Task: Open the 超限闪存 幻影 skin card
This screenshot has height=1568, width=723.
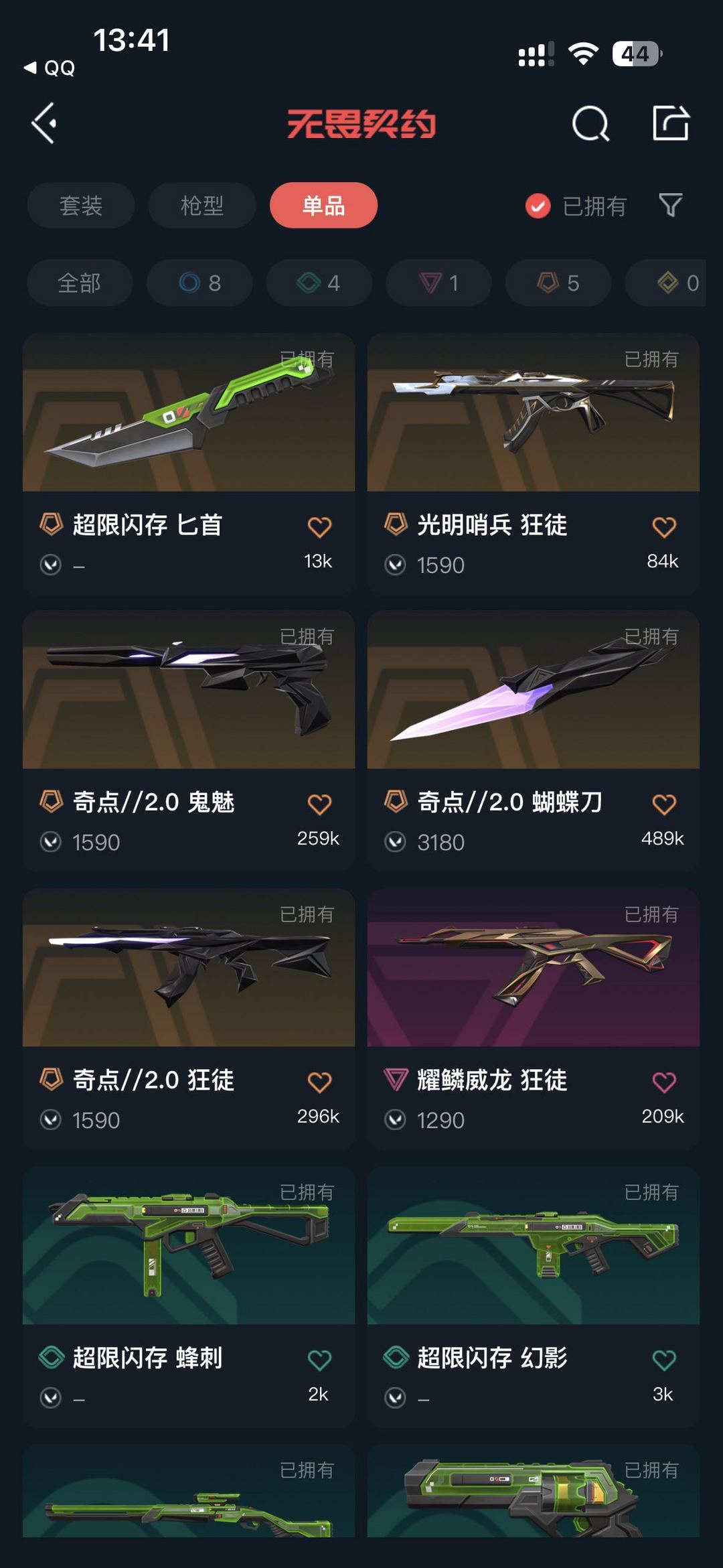Action: click(x=534, y=1297)
